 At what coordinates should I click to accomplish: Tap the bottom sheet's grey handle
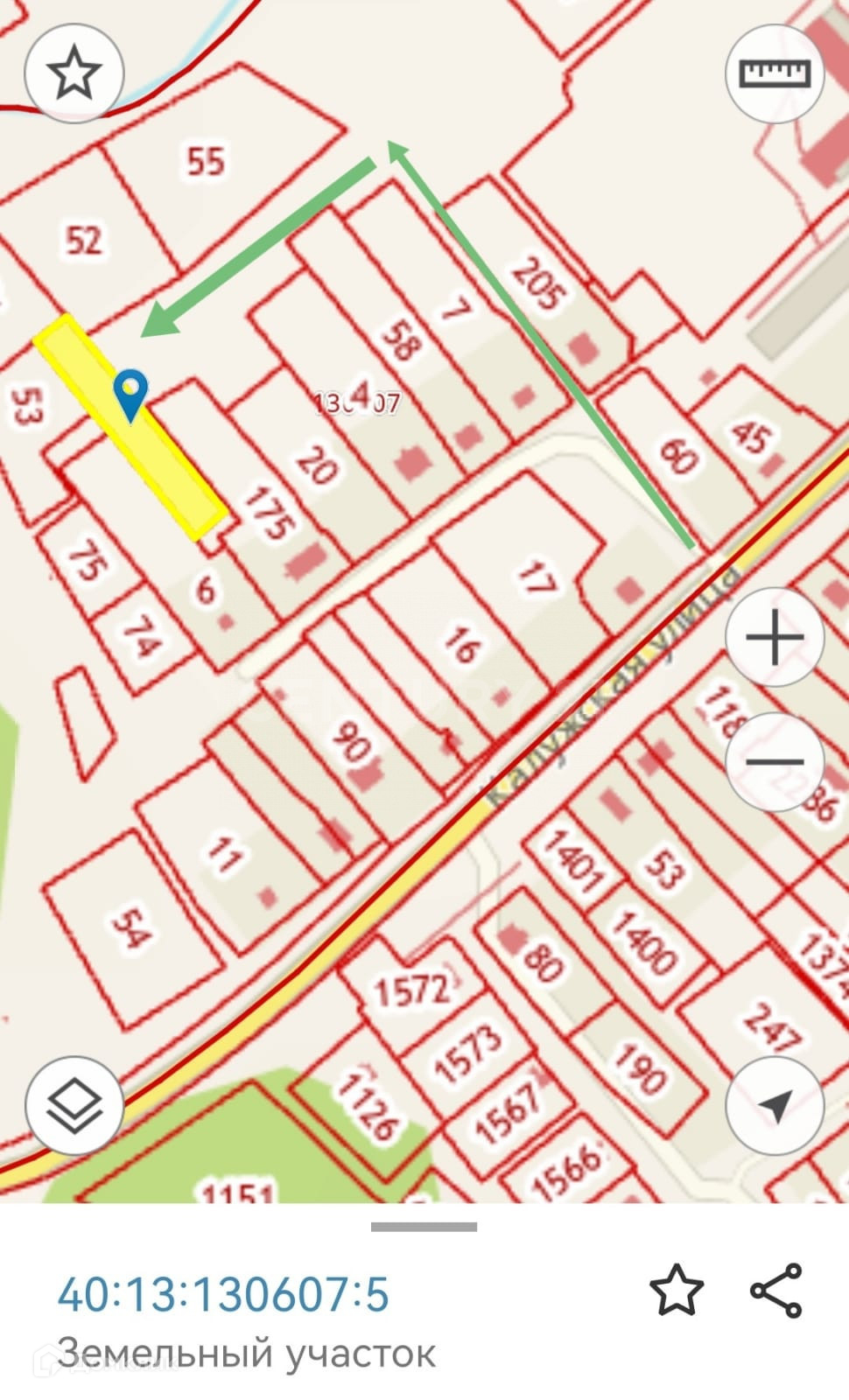click(424, 1227)
